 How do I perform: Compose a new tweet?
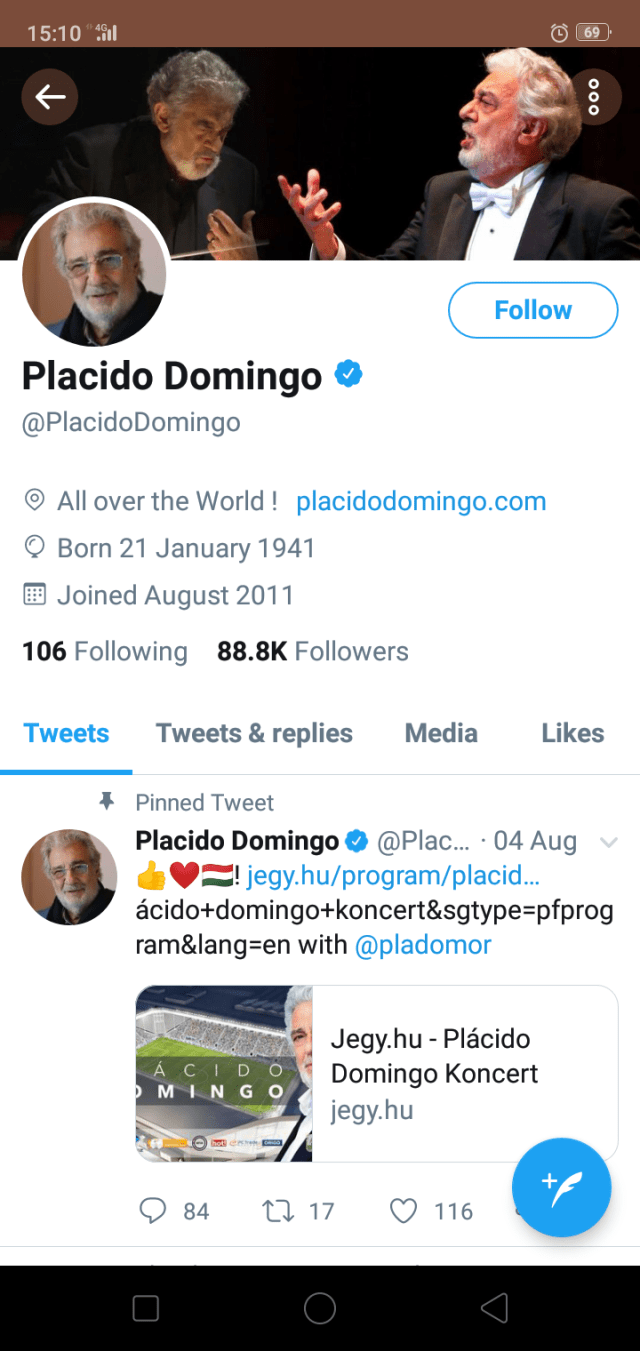pos(561,1187)
